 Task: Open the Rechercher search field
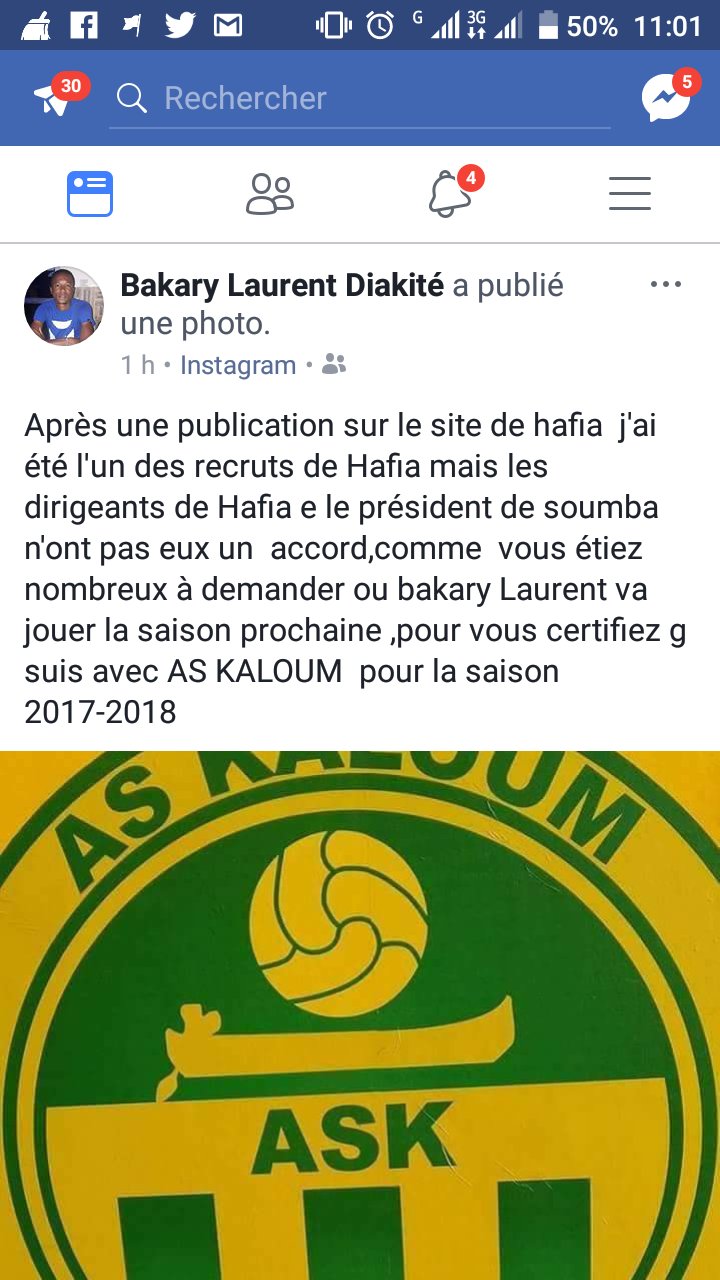(x=360, y=98)
